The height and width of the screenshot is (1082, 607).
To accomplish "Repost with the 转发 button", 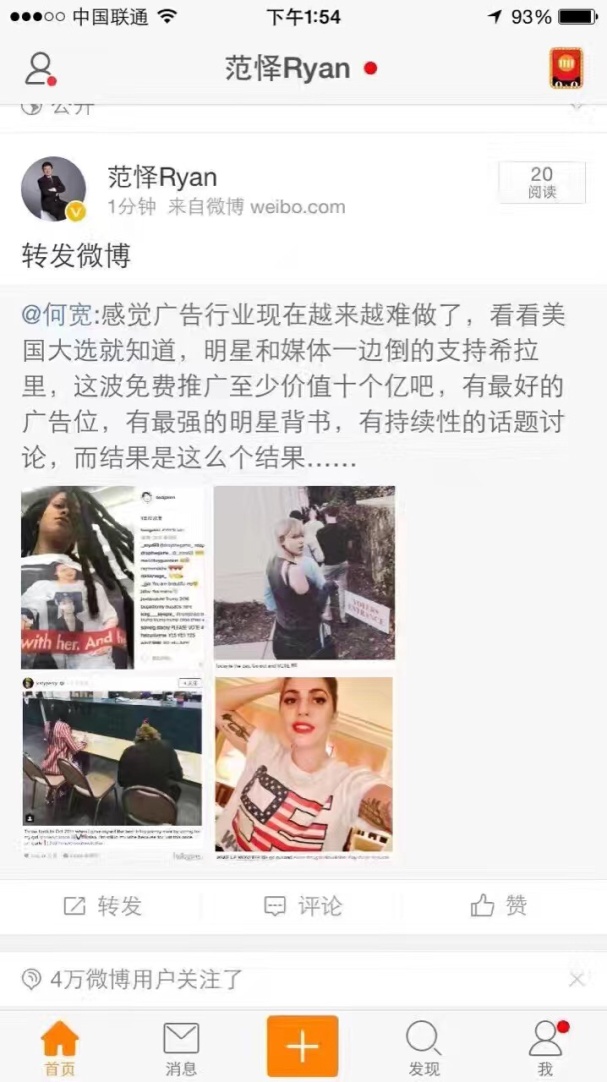I will tap(103, 906).
